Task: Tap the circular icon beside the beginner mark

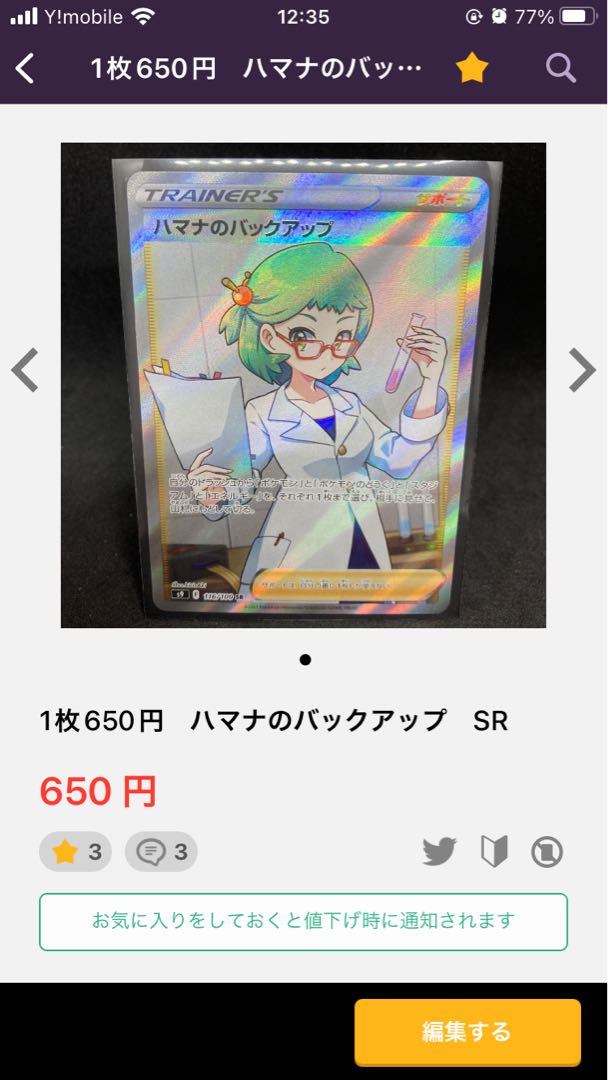Action: (x=547, y=852)
